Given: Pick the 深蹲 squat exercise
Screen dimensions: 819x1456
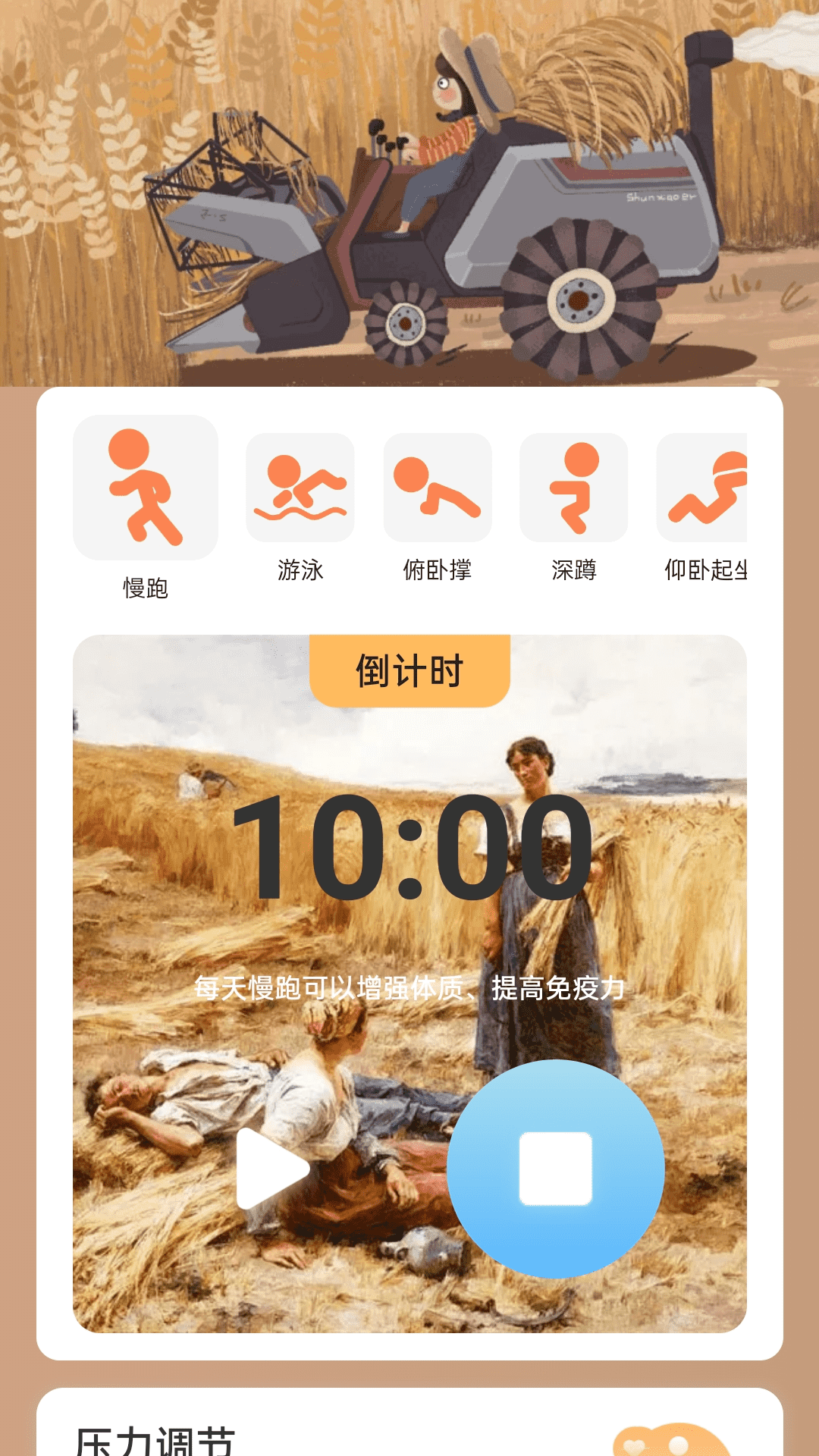Looking at the screenshot, I should (x=574, y=488).
